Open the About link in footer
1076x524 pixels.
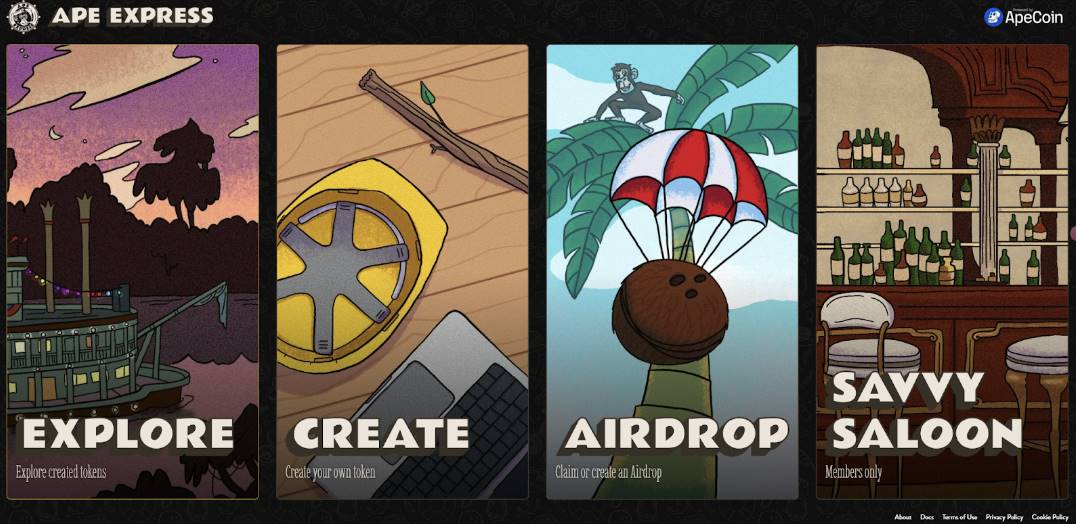(x=903, y=517)
